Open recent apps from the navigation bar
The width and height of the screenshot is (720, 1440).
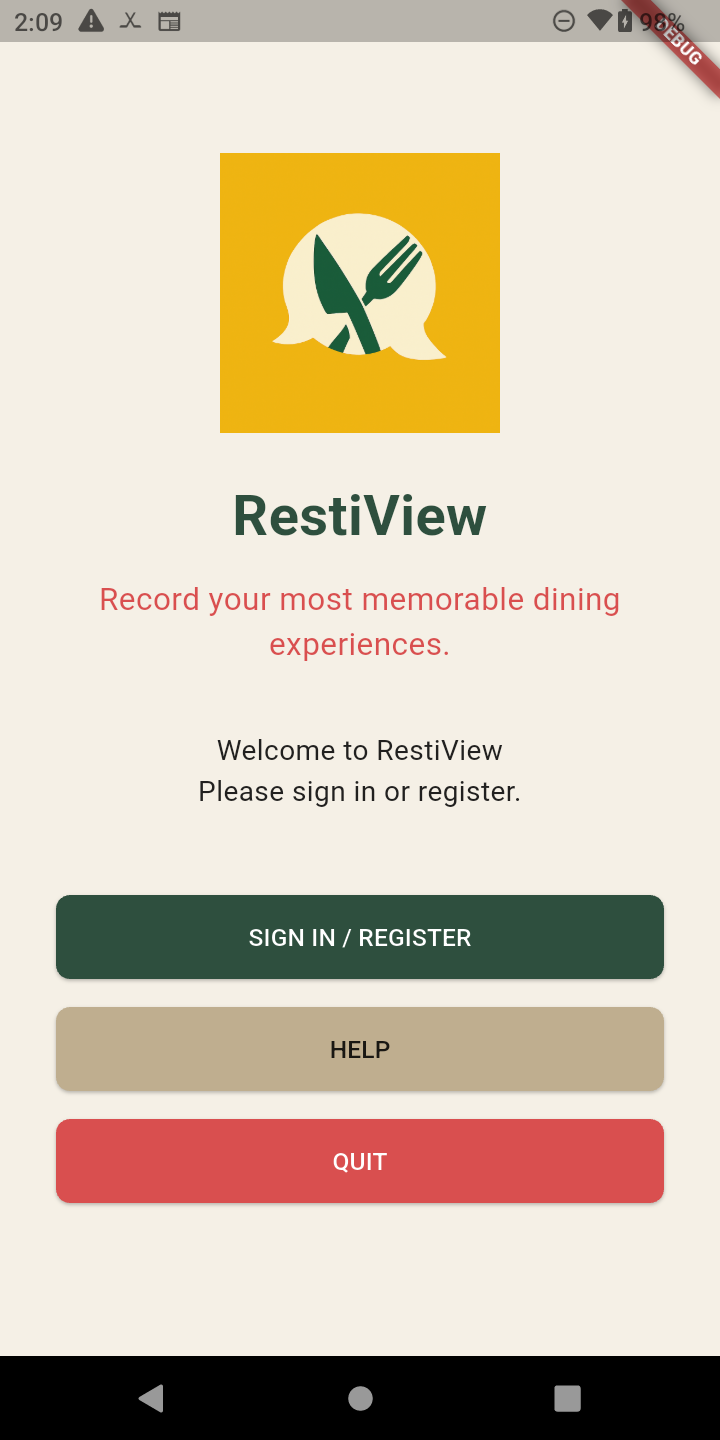(x=567, y=1398)
